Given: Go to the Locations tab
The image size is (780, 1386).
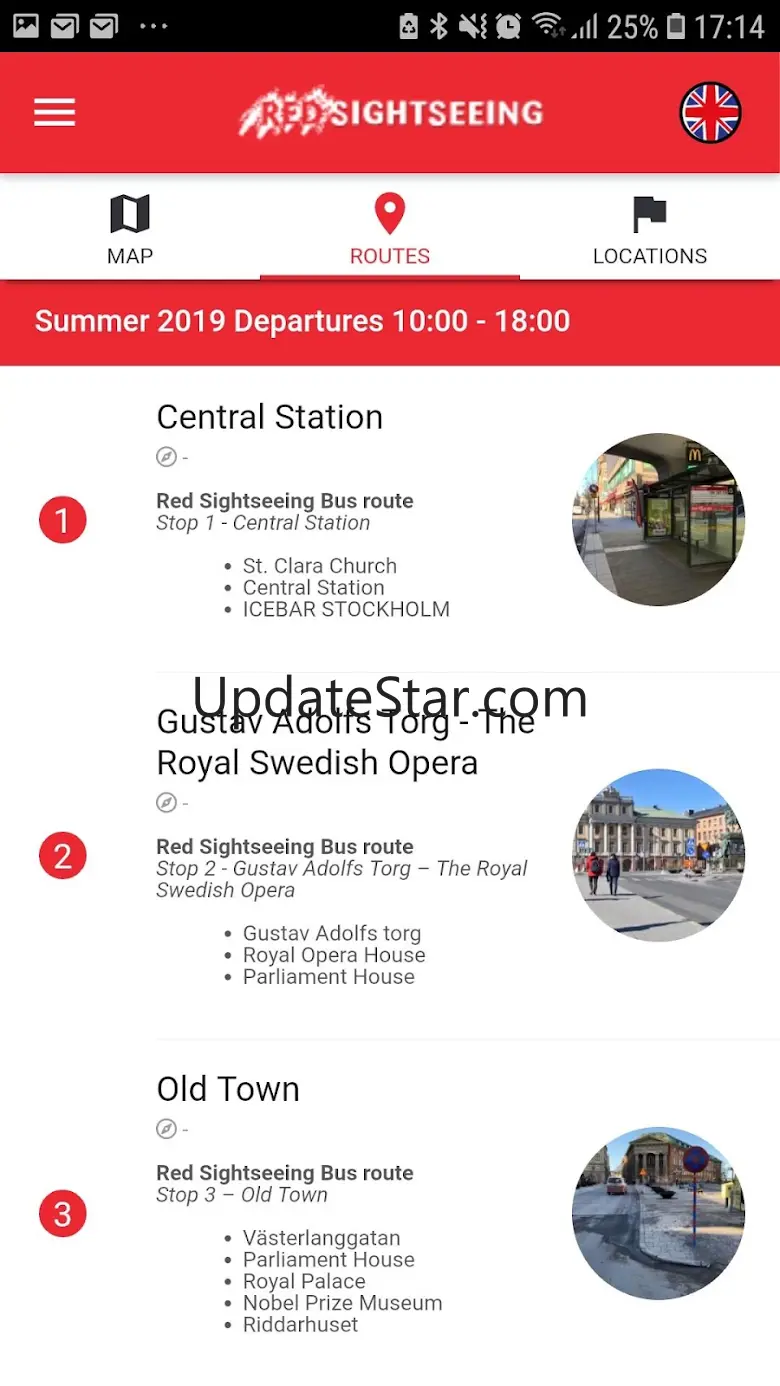Looking at the screenshot, I should pyautogui.click(x=650, y=230).
